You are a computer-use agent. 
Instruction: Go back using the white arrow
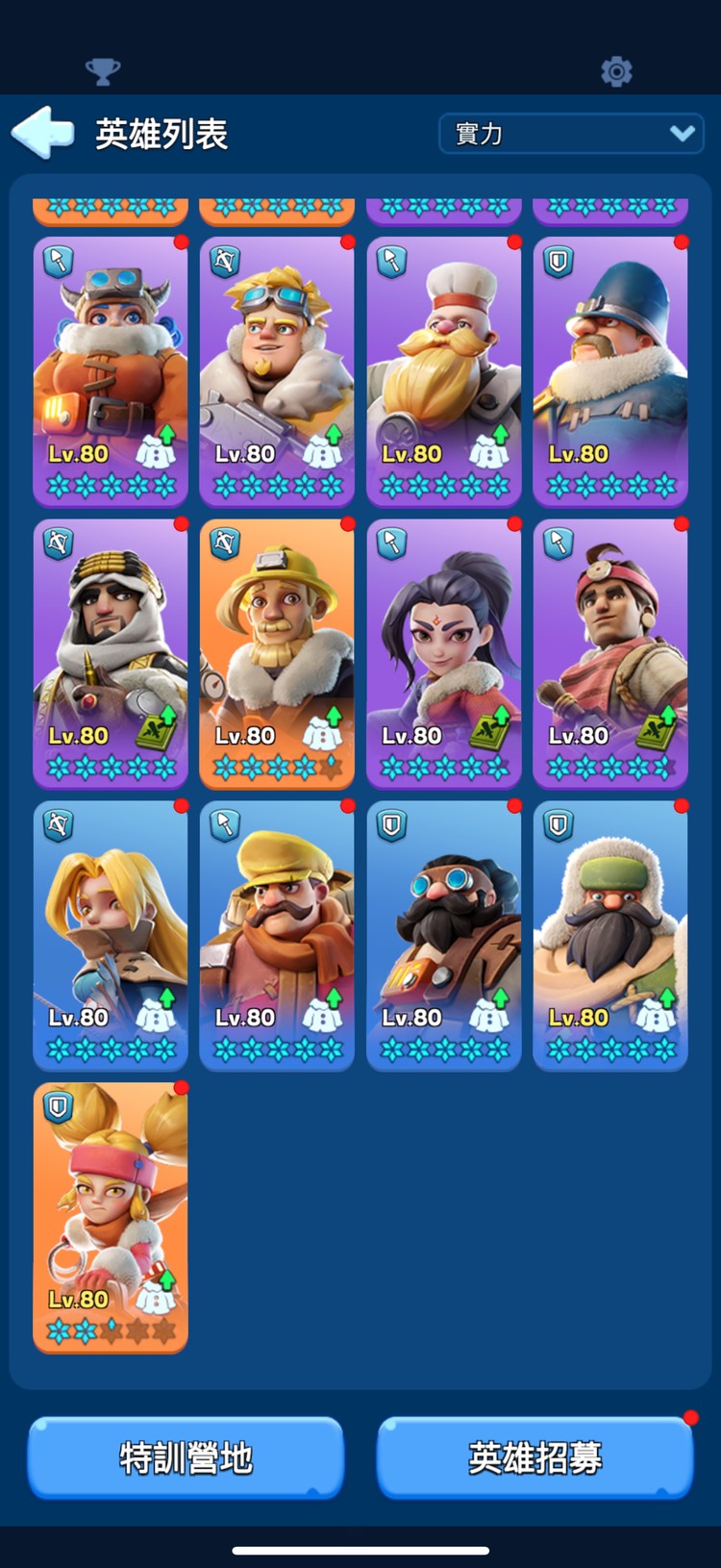coord(43,133)
